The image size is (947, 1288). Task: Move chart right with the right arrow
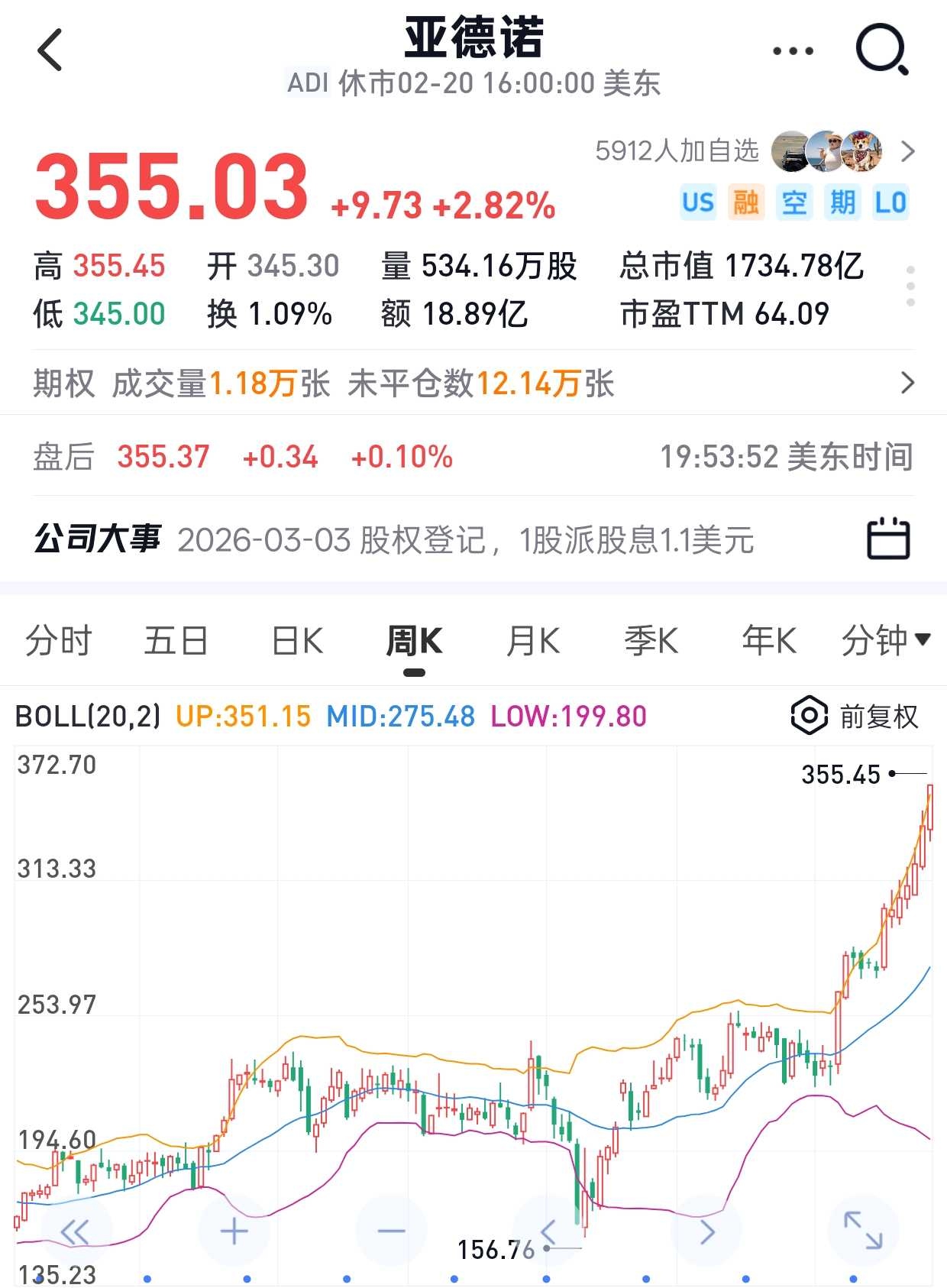coord(706,1231)
